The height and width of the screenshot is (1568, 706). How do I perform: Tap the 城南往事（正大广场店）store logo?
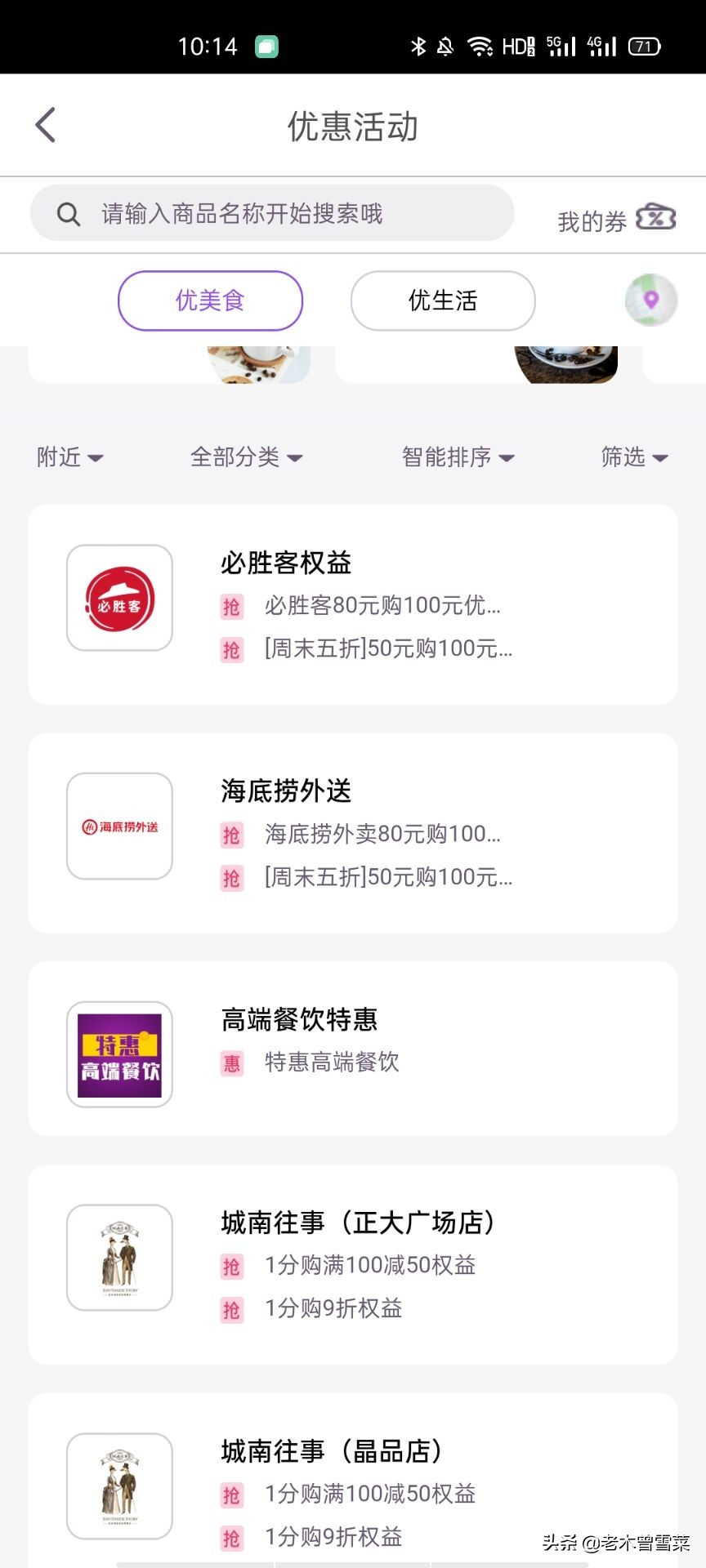pyautogui.click(x=119, y=1257)
